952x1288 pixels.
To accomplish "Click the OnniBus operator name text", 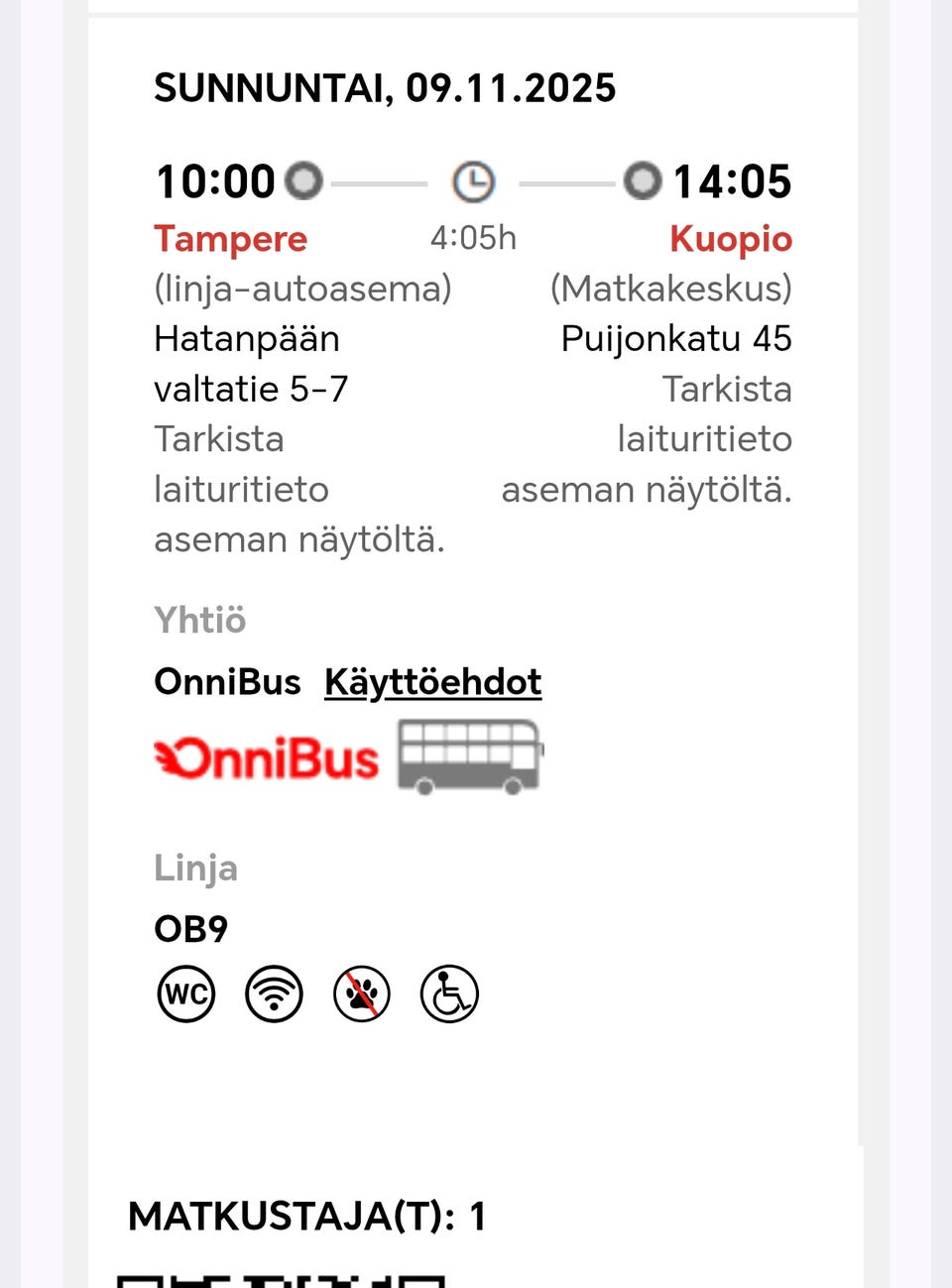I will pyautogui.click(x=227, y=681).
